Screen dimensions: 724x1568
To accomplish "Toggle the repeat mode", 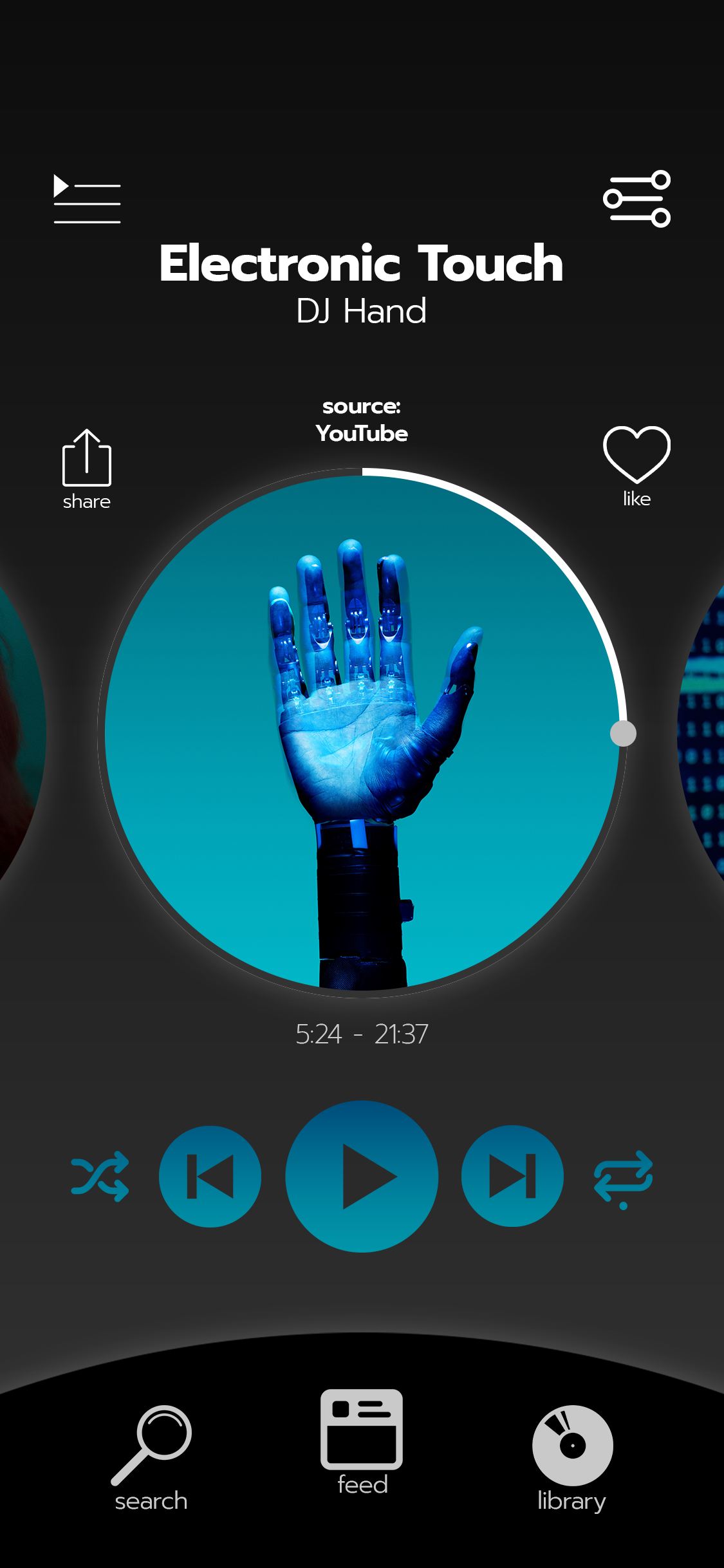I will pos(623,1179).
